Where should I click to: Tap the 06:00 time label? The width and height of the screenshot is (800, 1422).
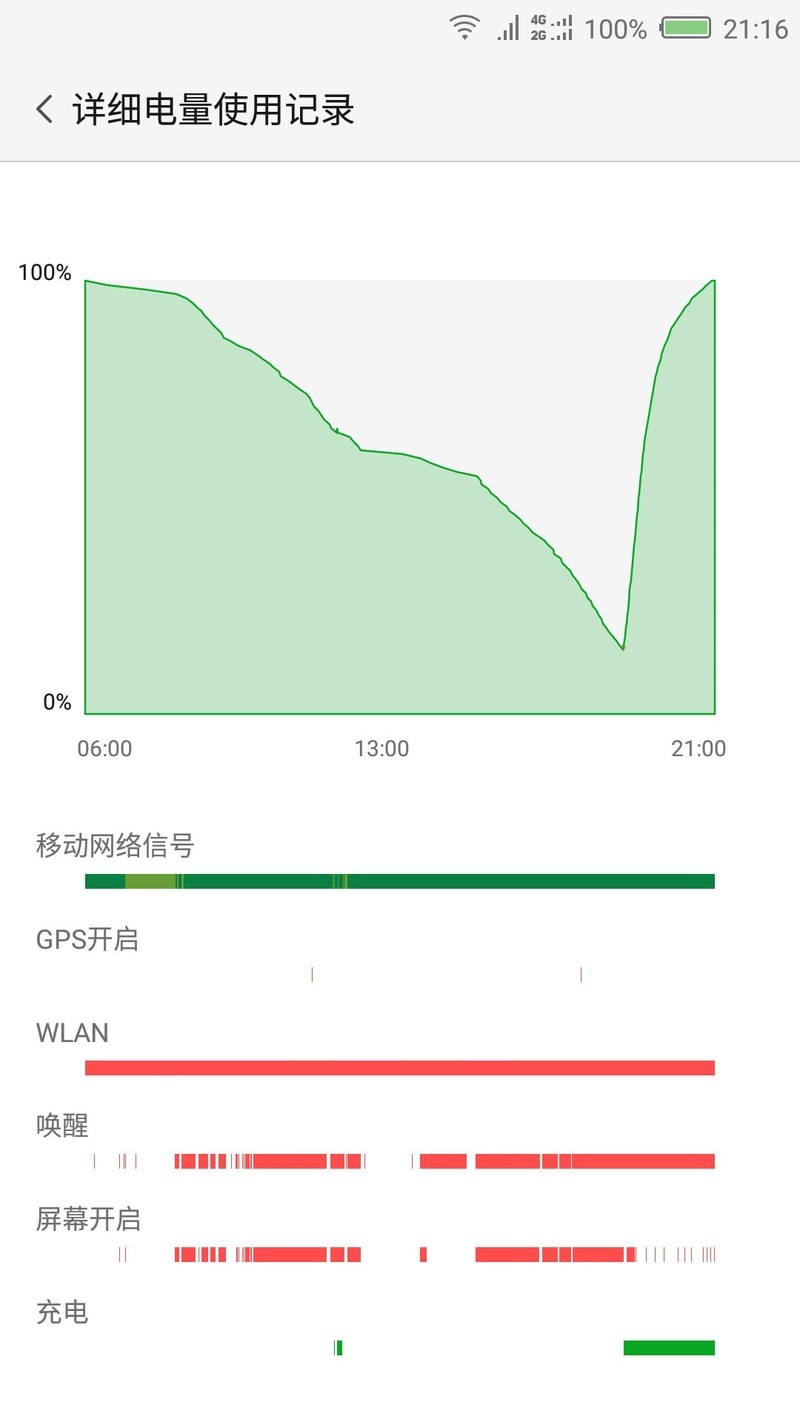coord(107,748)
